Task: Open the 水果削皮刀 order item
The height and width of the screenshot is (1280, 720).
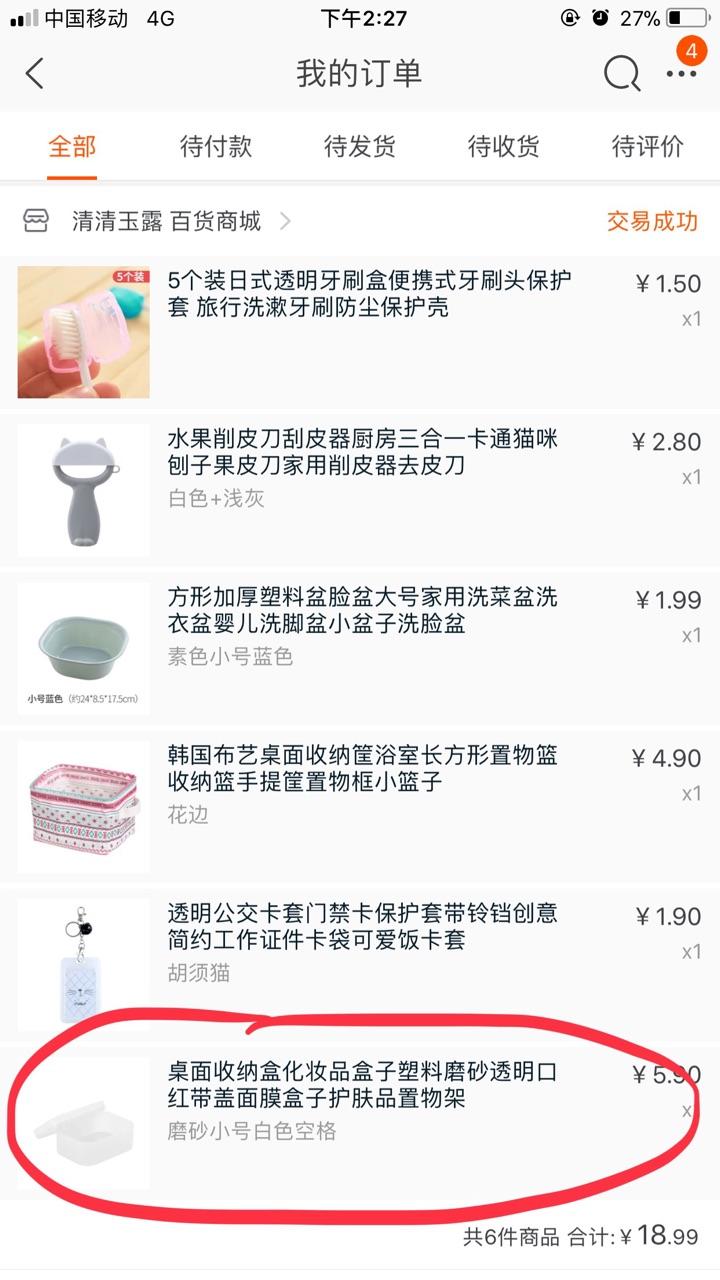Action: click(362, 452)
